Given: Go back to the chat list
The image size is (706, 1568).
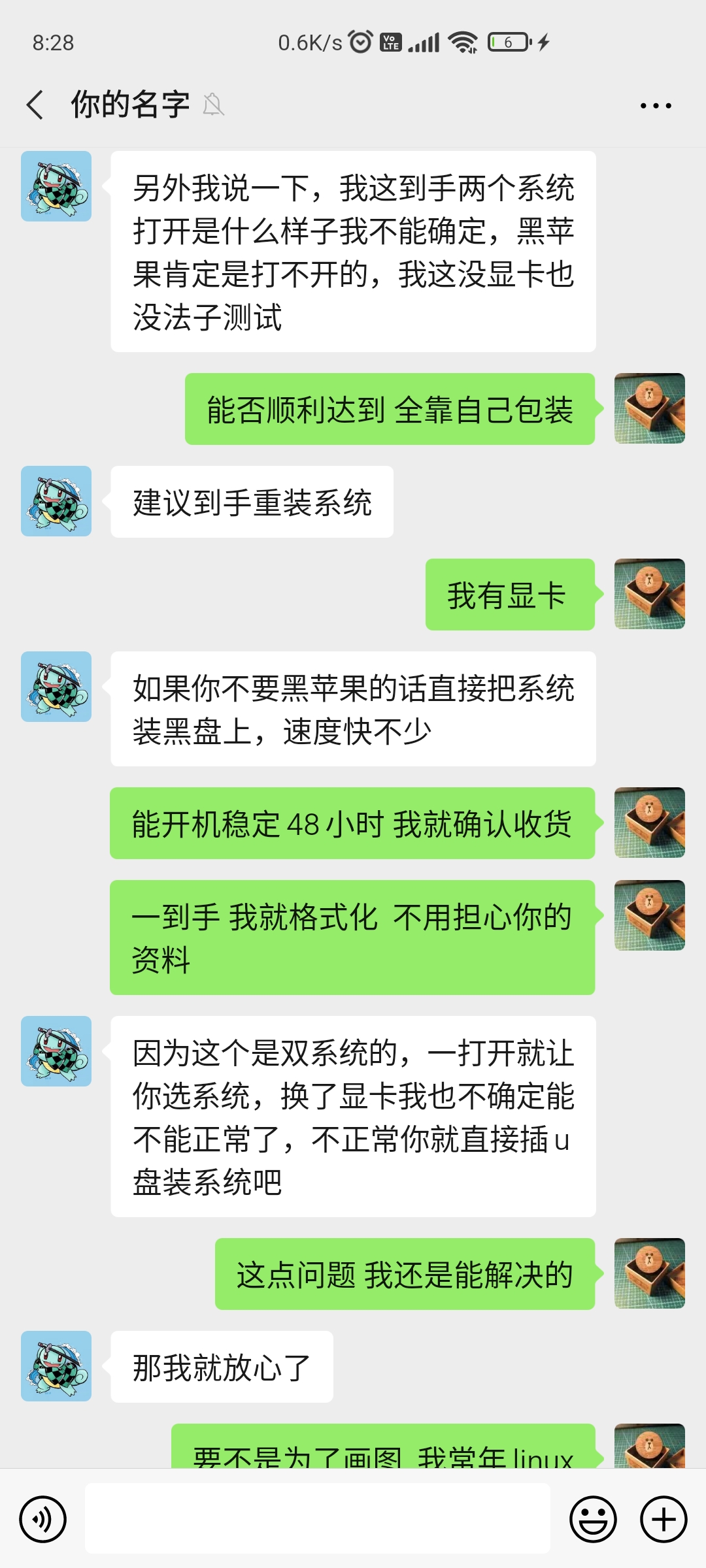Looking at the screenshot, I should [35, 105].
